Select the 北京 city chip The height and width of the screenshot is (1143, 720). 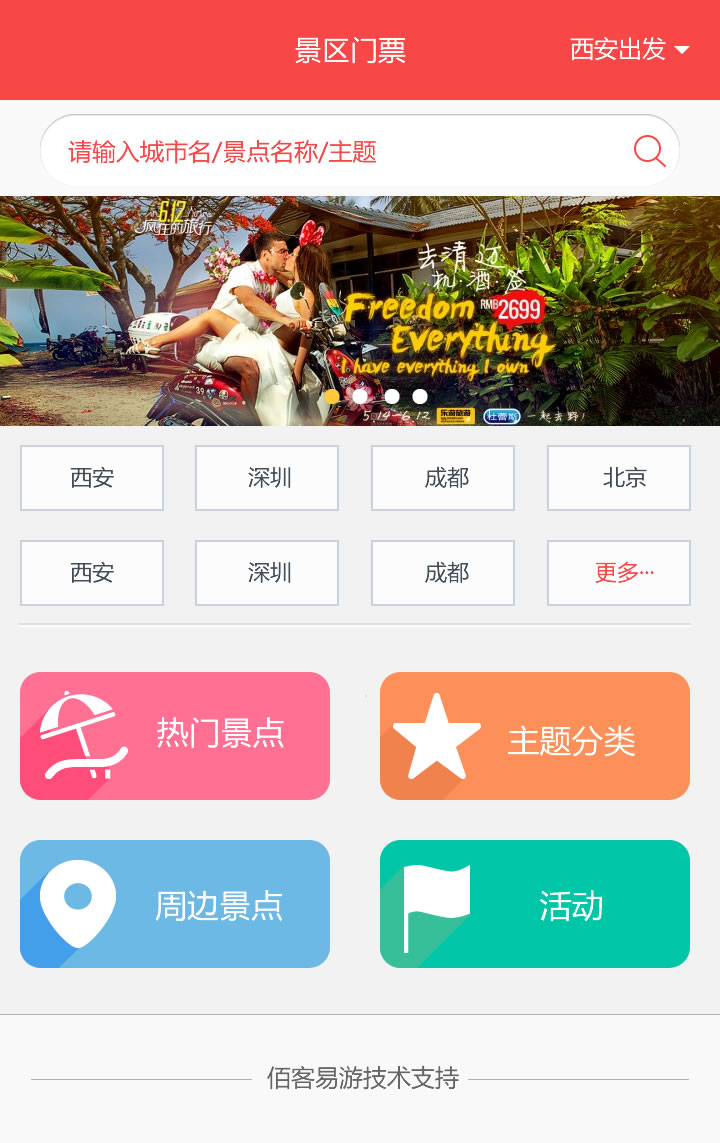618,478
